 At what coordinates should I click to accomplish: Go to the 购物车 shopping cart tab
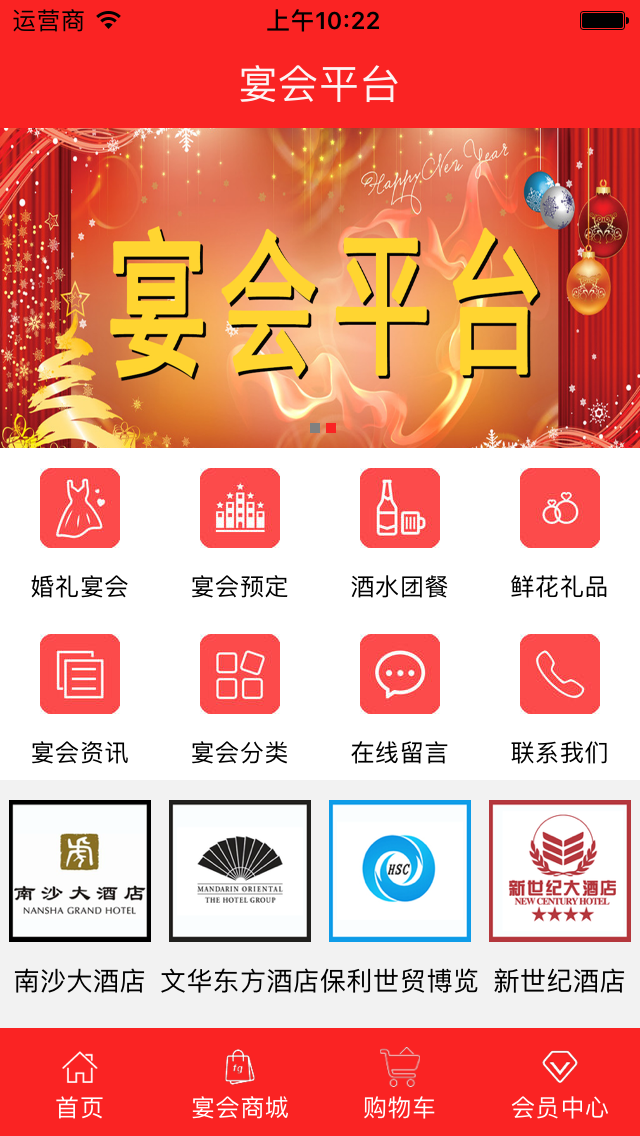[400, 1083]
